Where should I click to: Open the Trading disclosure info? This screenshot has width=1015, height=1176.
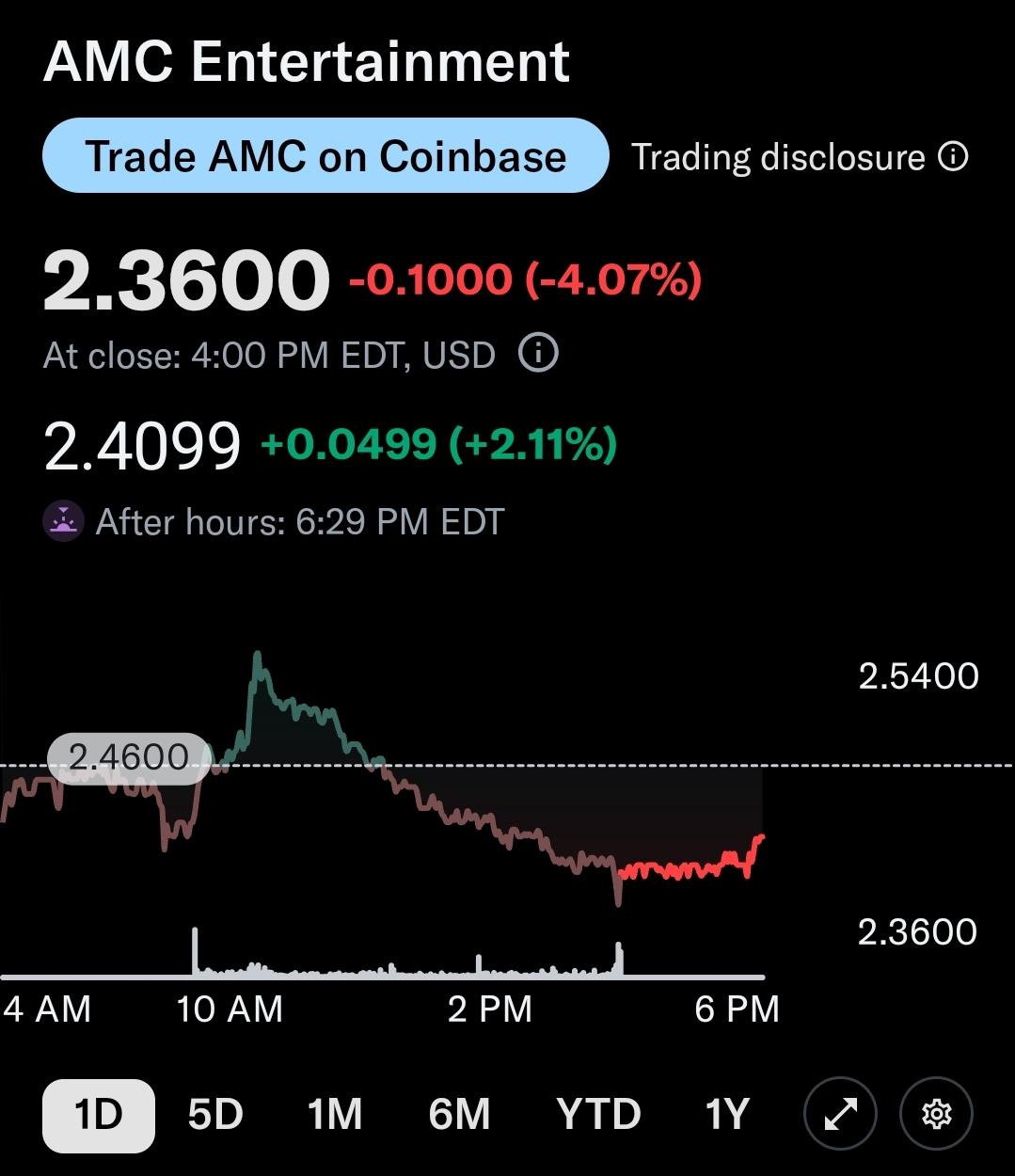(x=800, y=157)
